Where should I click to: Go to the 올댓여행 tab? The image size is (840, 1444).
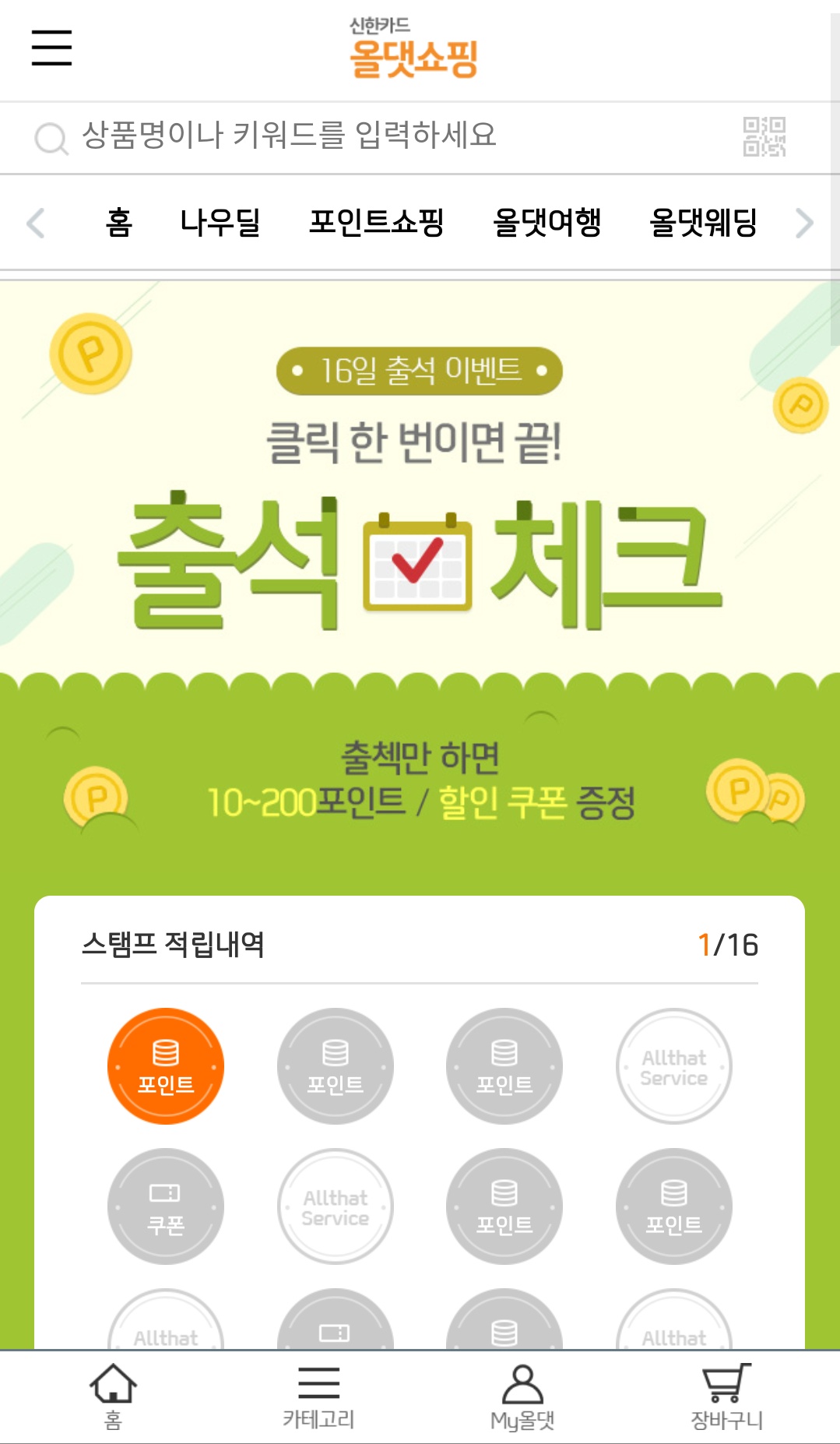tap(547, 223)
